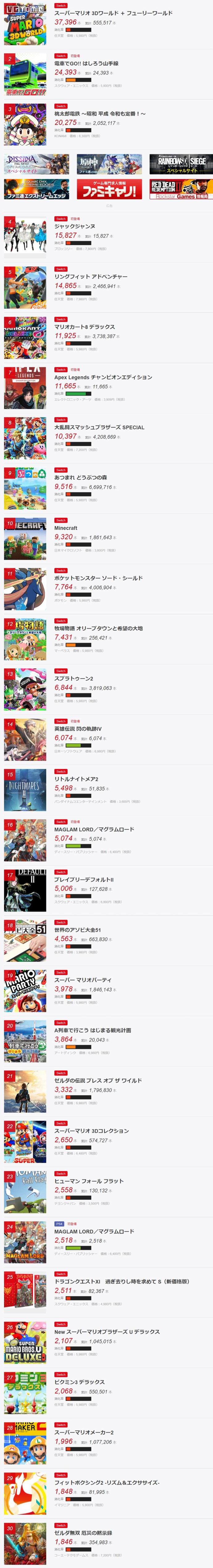View ブレイブリーデフォルトII entry
This screenshot has width=213, height=1568.
point(84,880)
